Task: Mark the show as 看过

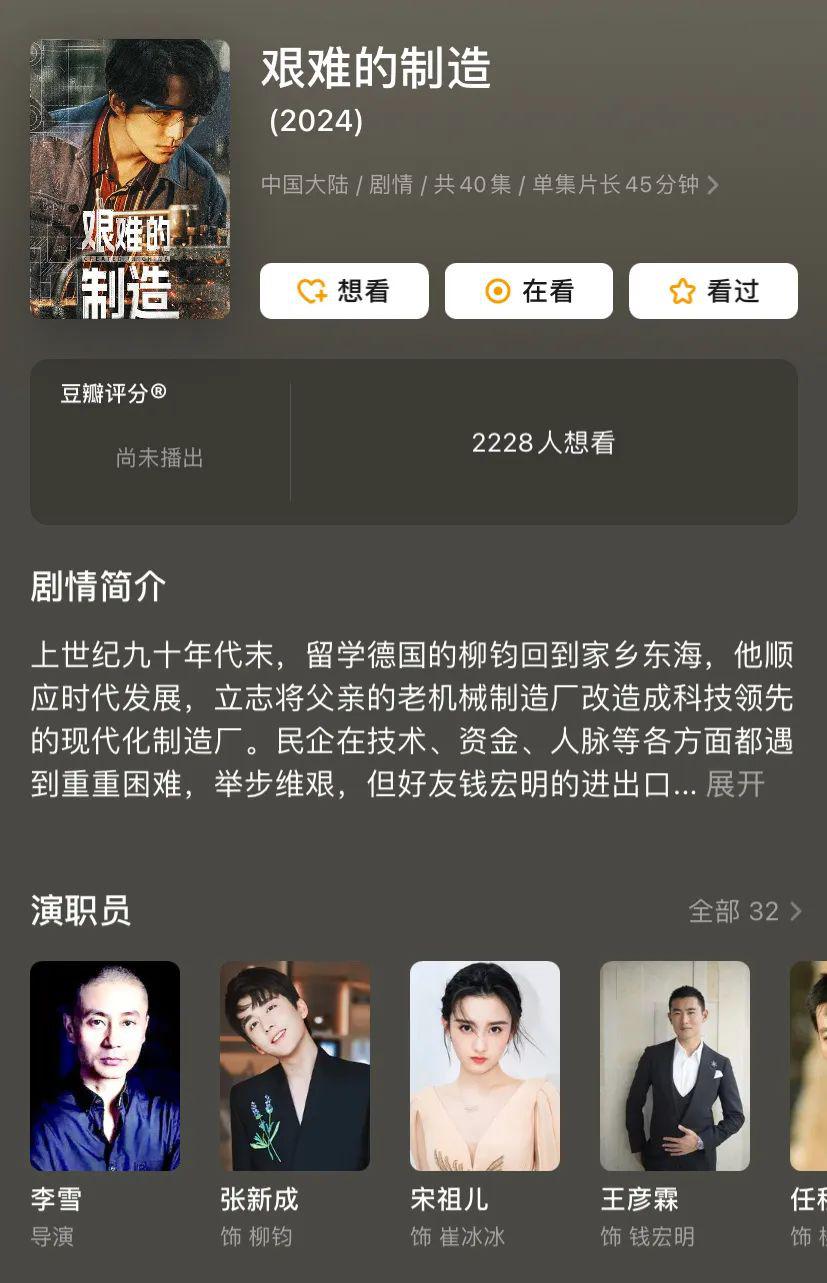Action: [713, 291]
